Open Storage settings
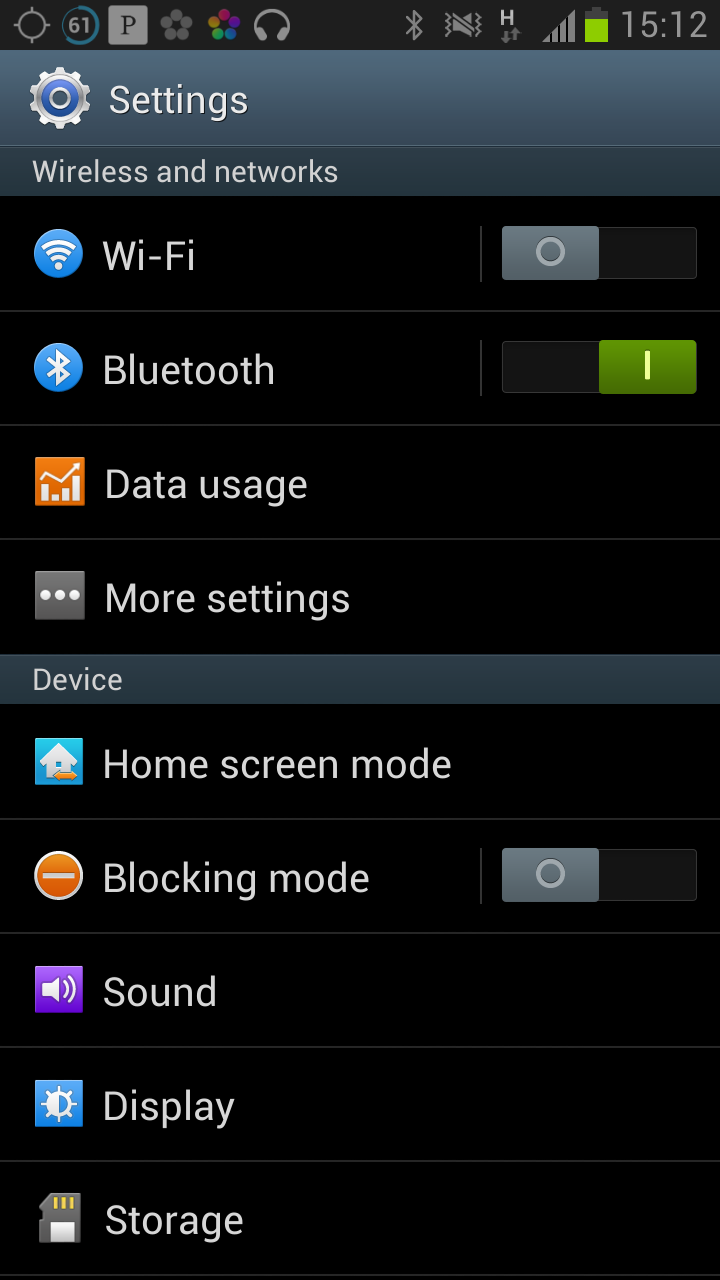 (360, 1219)
